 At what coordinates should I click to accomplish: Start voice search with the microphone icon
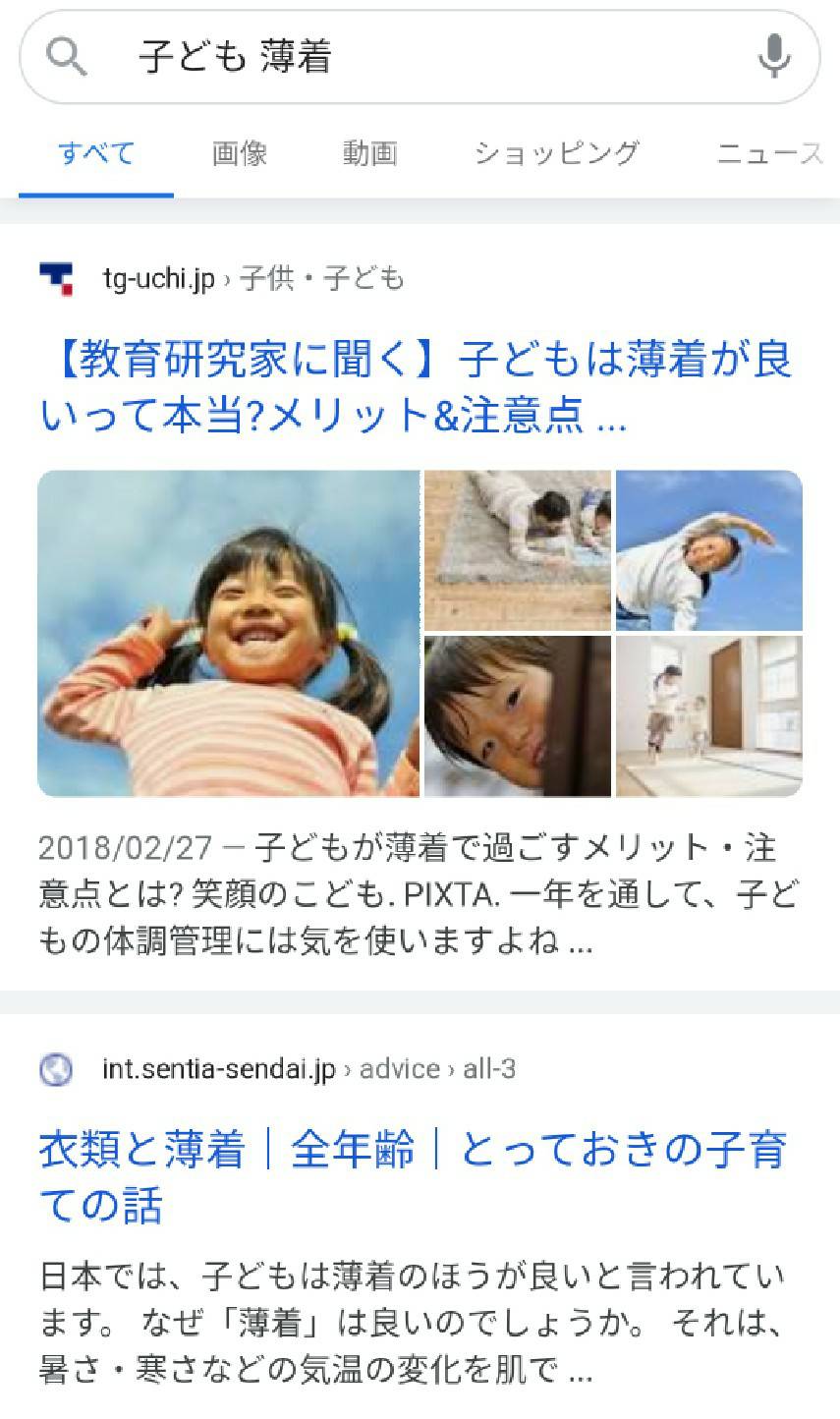coord(774,56)
